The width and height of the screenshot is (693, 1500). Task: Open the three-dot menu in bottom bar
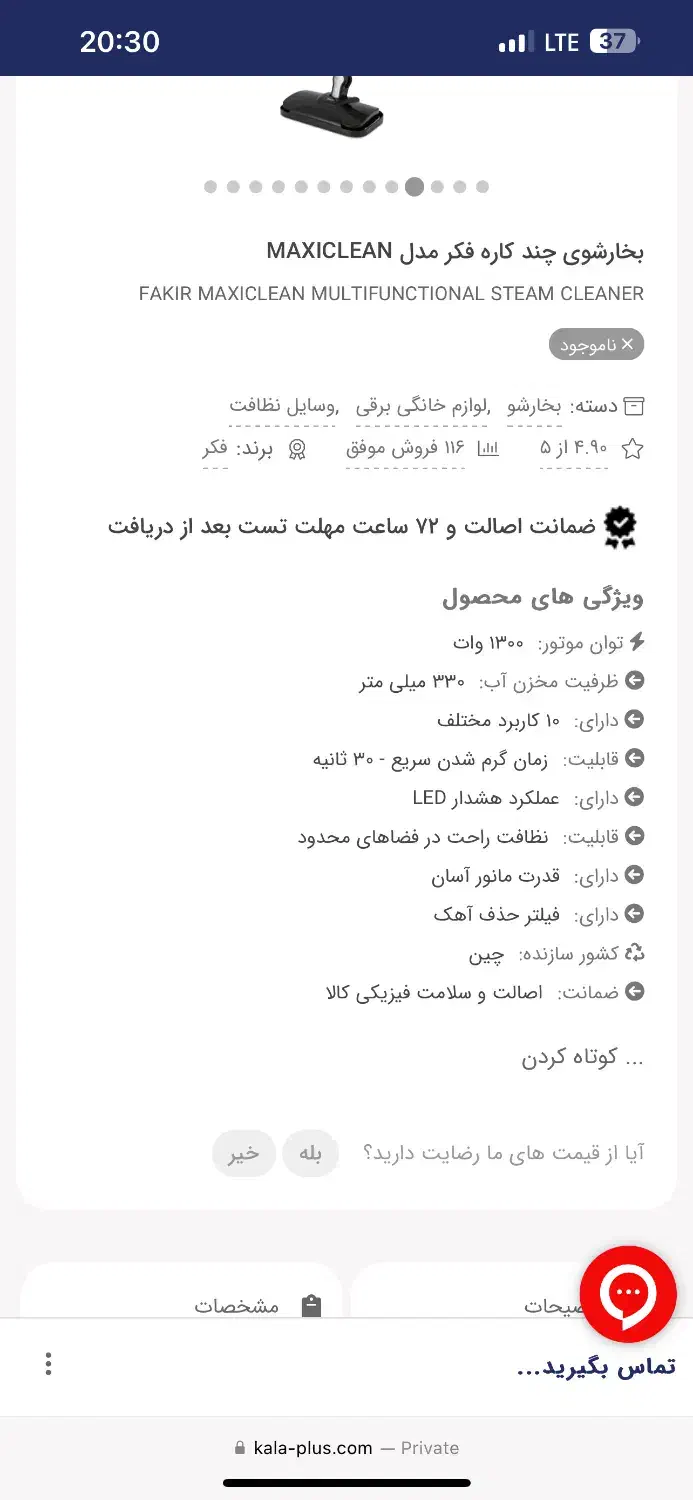48,1364
